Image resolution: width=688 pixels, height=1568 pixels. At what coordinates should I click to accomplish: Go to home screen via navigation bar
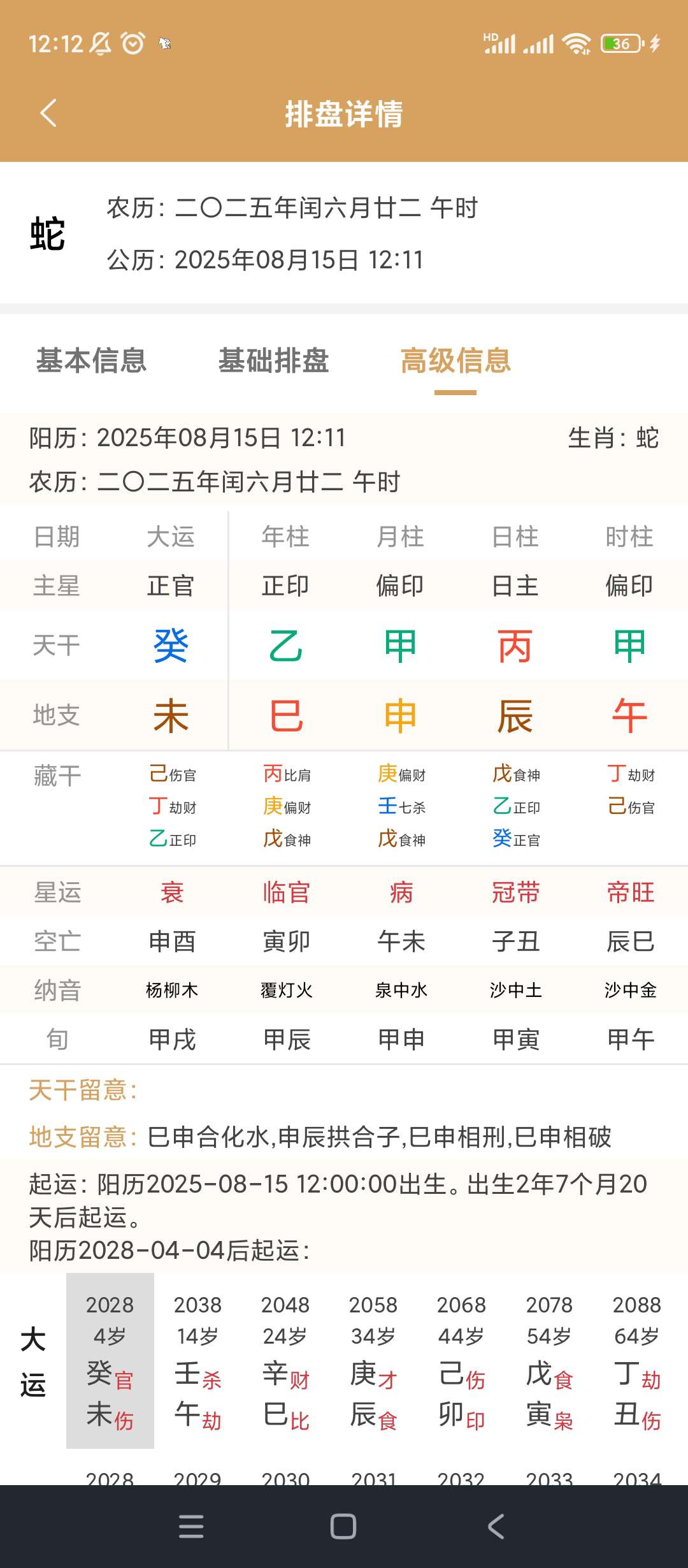pyautogui.click(x=343, y=1527)
